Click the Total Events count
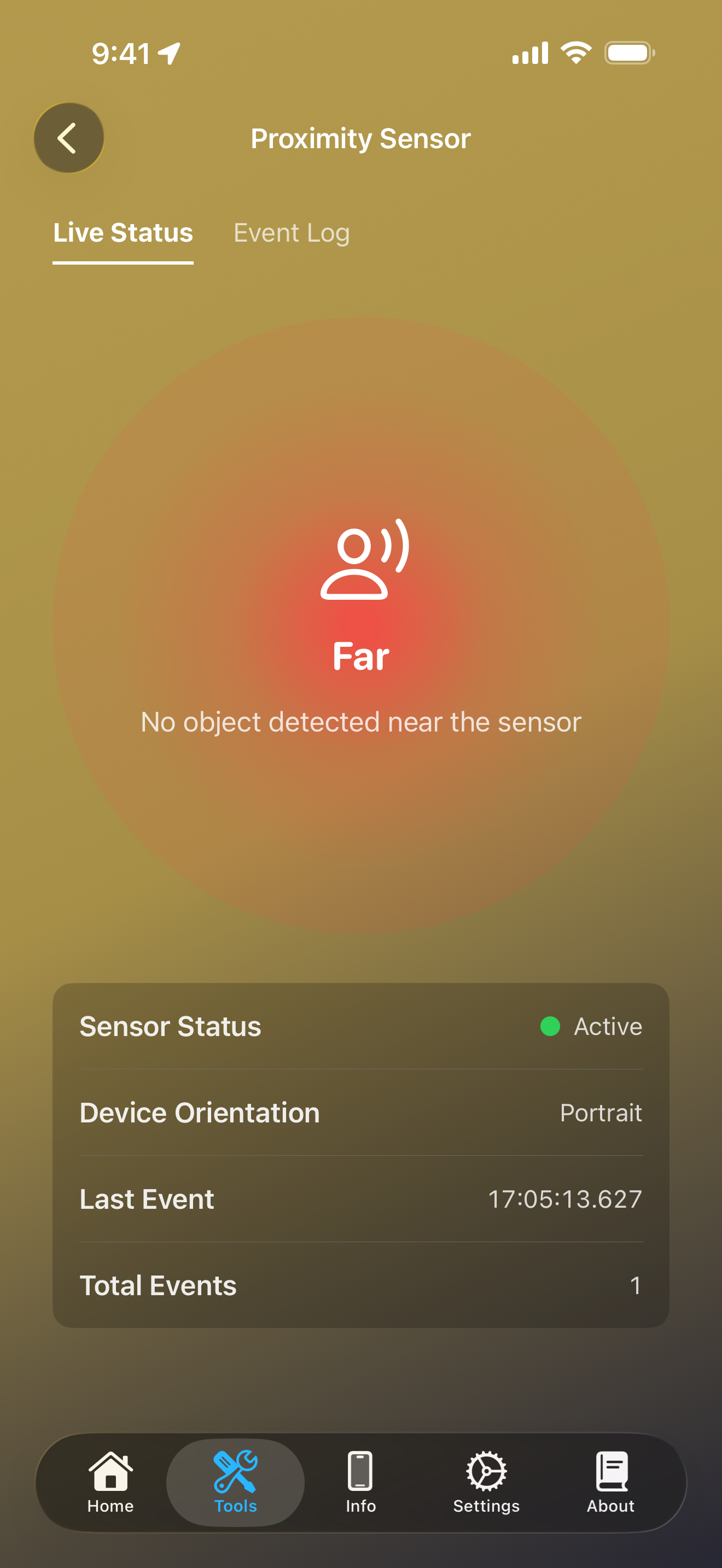This screenshot has width=722, height=1568. pyautogui.click(x=635, y=1285)
